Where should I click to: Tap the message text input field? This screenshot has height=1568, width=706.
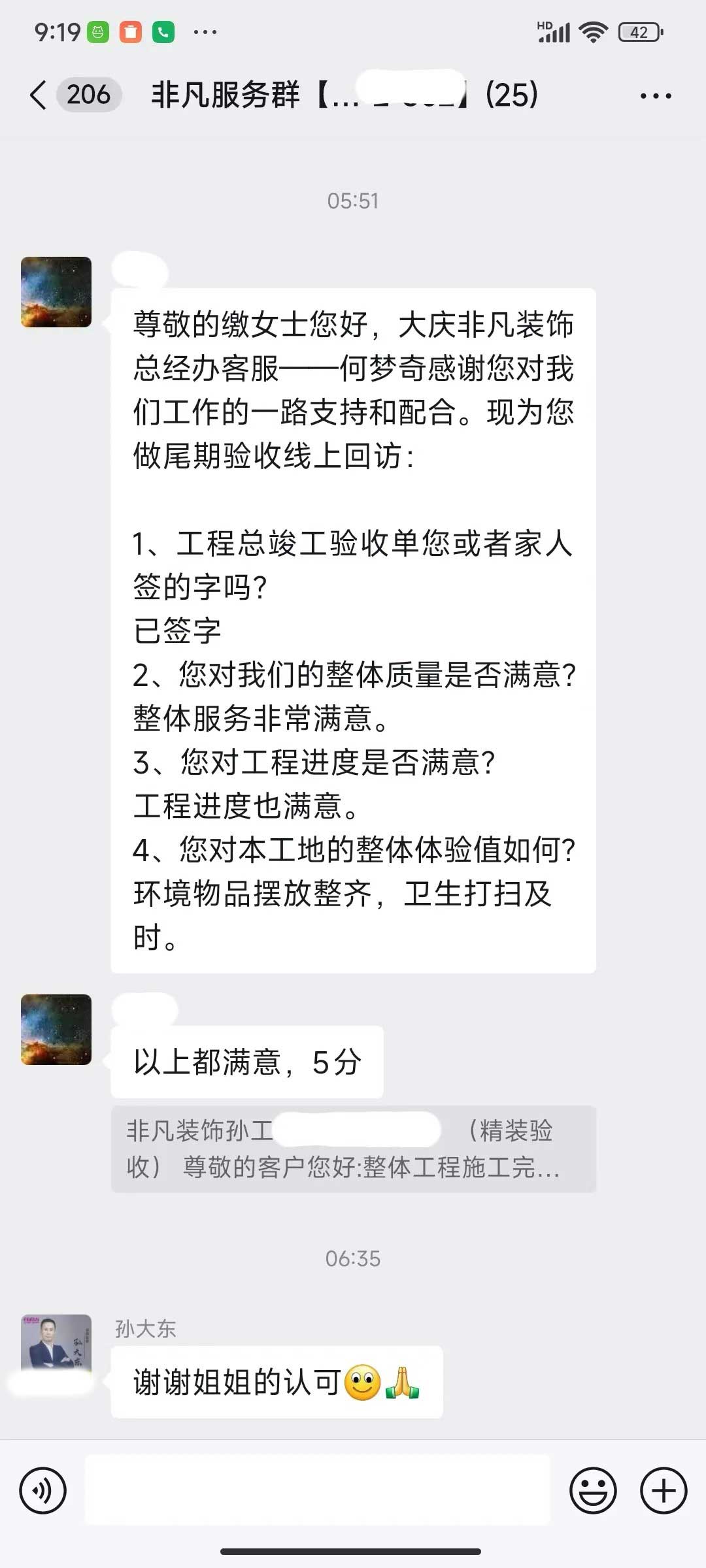coord(318,1491)
